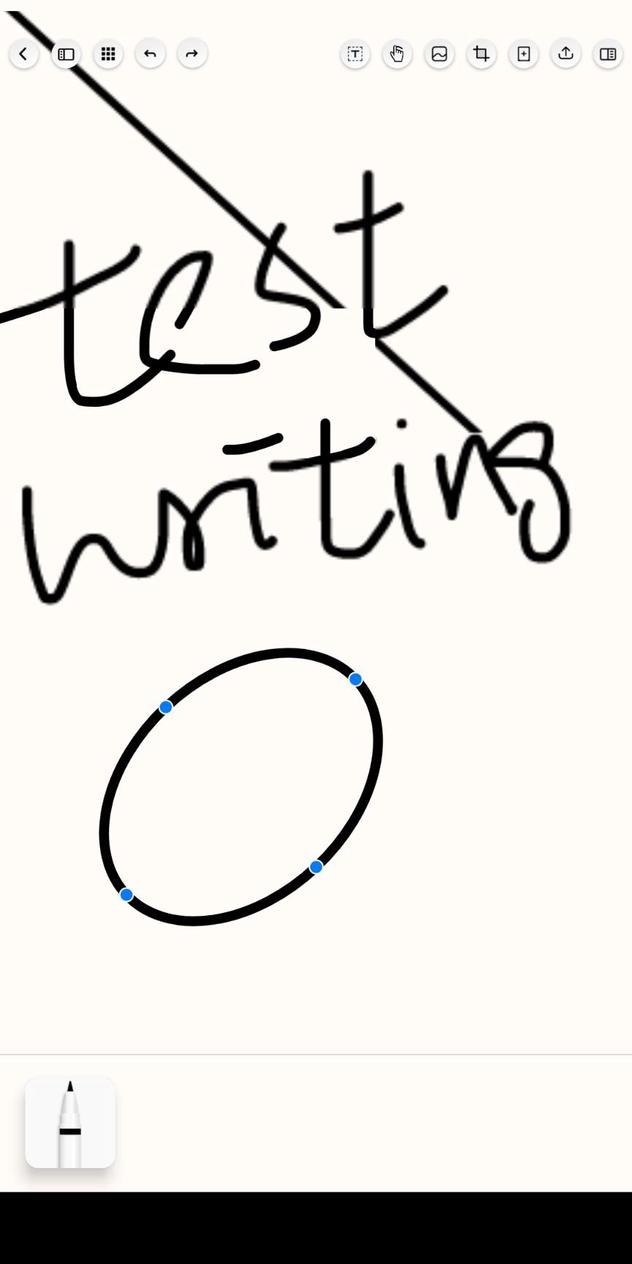Image resolution: width=632 pixels, height=1264 pixels.
Task: Open the crop tool
Action: pyautogui.click(x=481, y=54)
